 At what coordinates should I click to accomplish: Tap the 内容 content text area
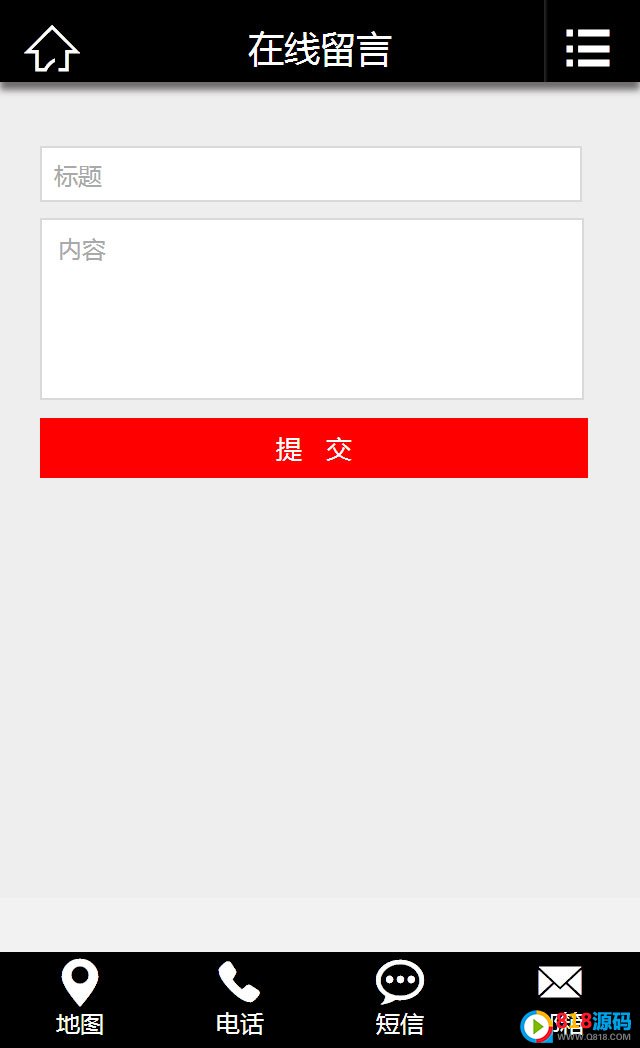tap(312, 309)
